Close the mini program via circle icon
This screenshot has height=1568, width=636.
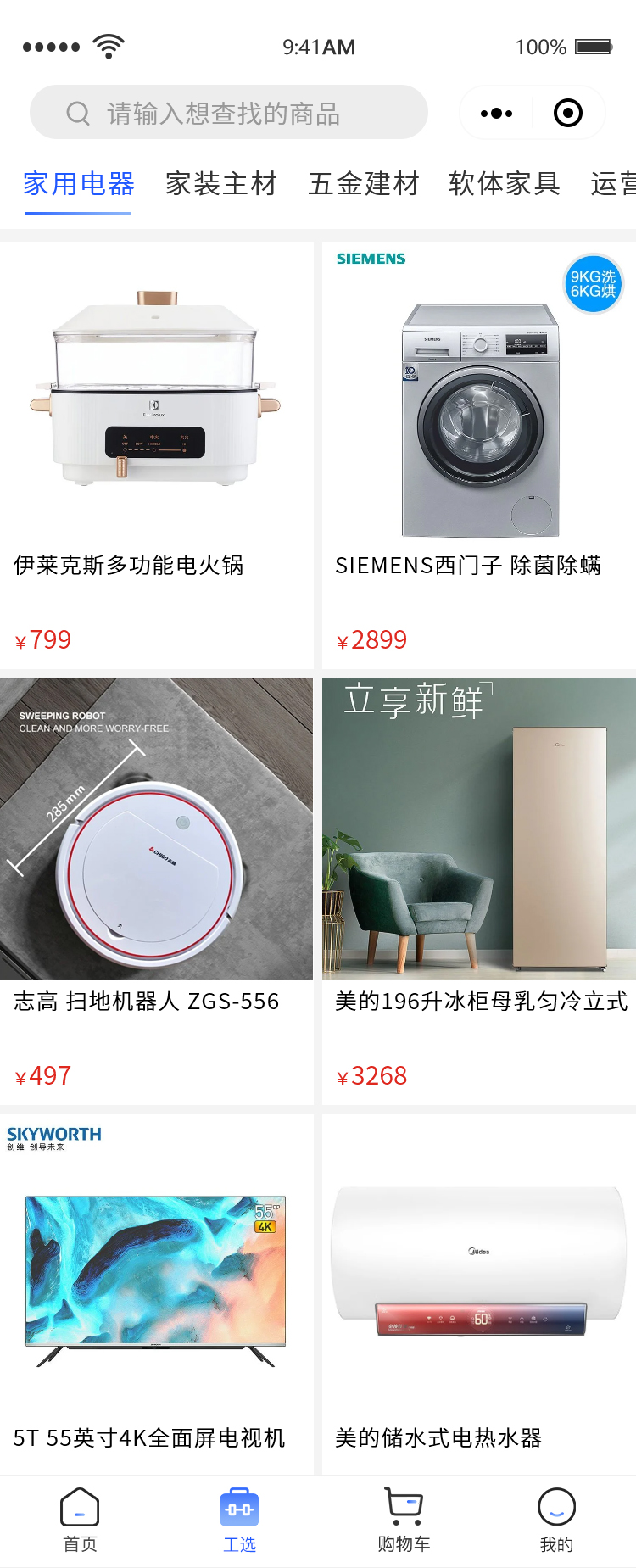click(567, 113)
